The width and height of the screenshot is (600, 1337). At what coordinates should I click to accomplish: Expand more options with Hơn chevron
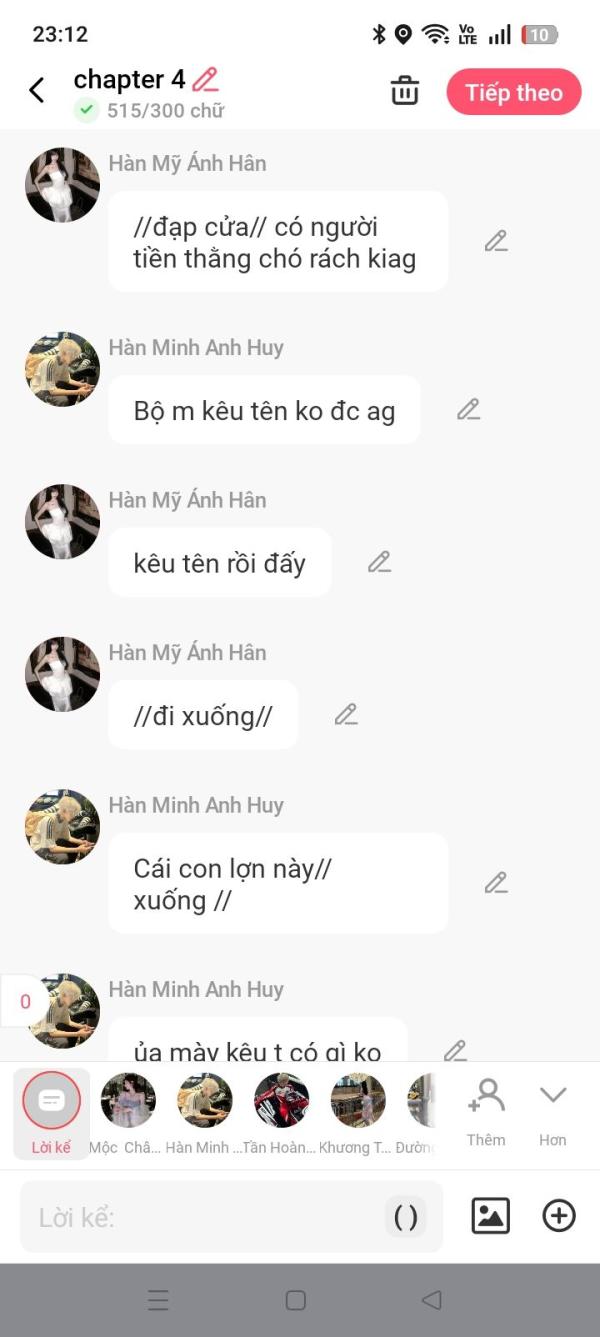tap(553, 1111)
